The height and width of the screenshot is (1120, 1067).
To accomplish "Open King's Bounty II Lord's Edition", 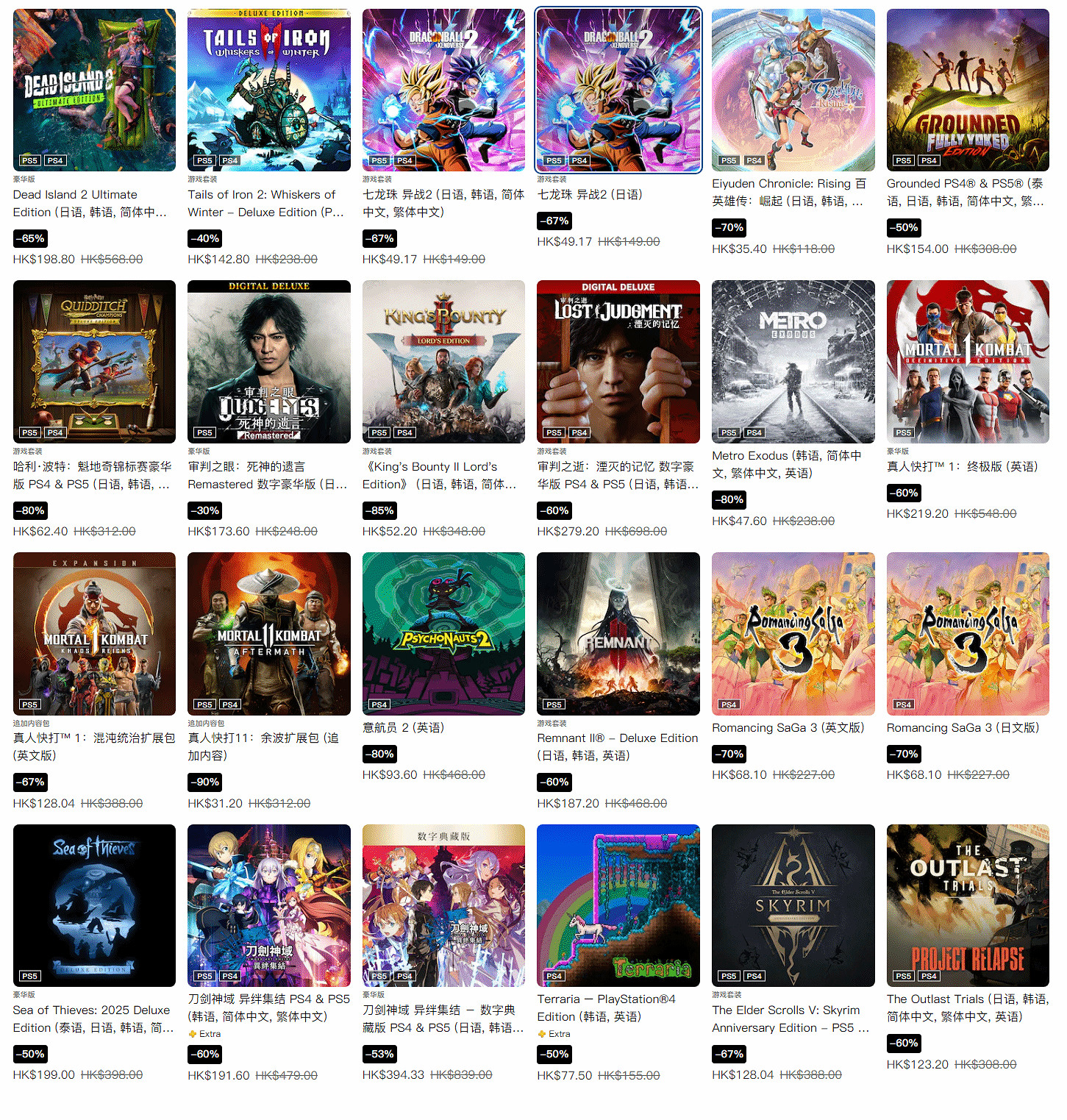I will click(443, 362).
